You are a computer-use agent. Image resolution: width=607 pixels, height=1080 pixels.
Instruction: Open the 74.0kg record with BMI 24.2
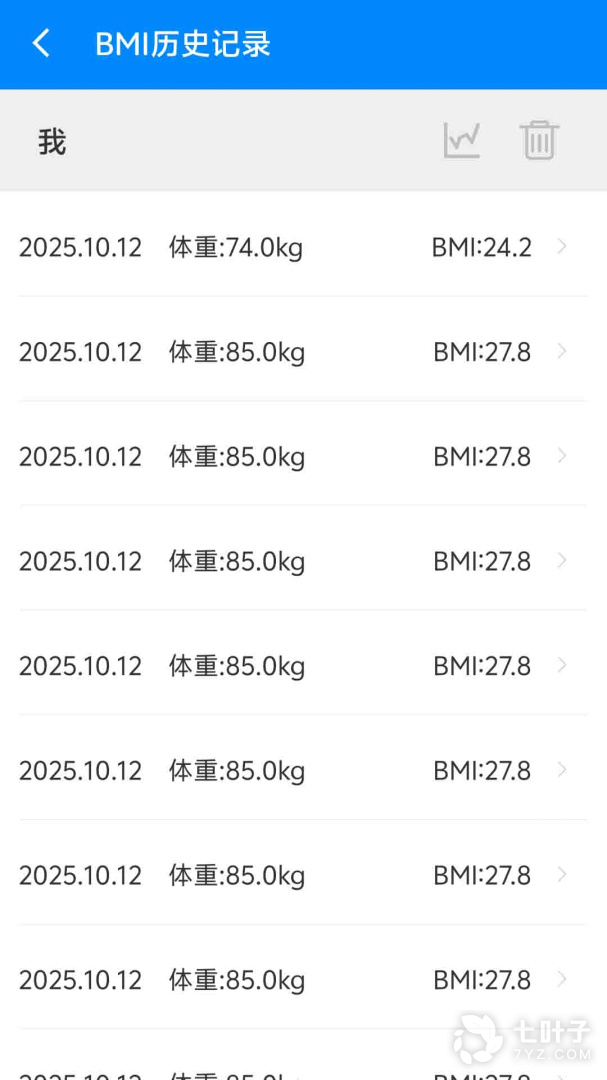[x=300, y=247]
